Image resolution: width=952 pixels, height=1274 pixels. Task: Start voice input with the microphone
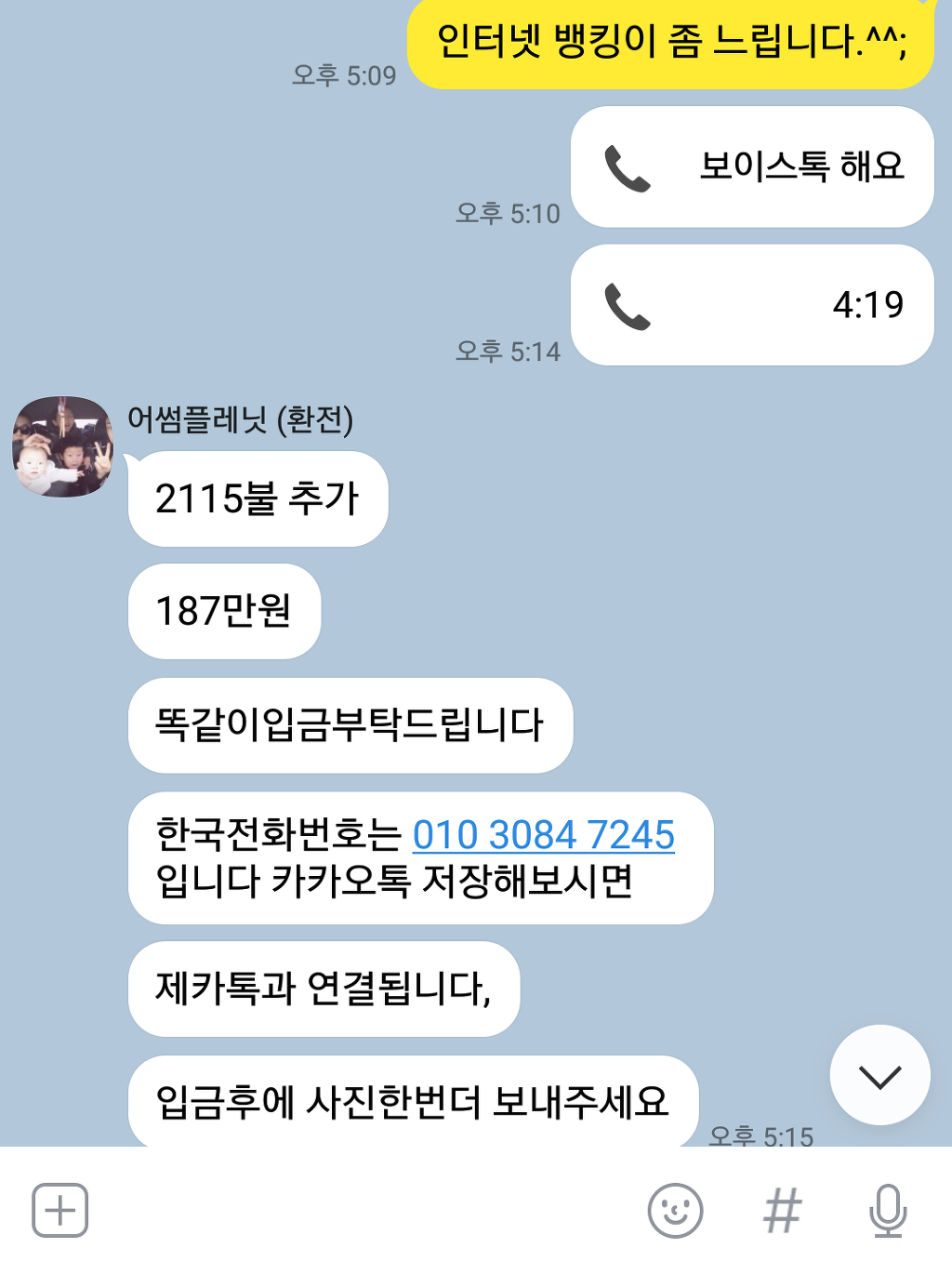(888, 1210)
